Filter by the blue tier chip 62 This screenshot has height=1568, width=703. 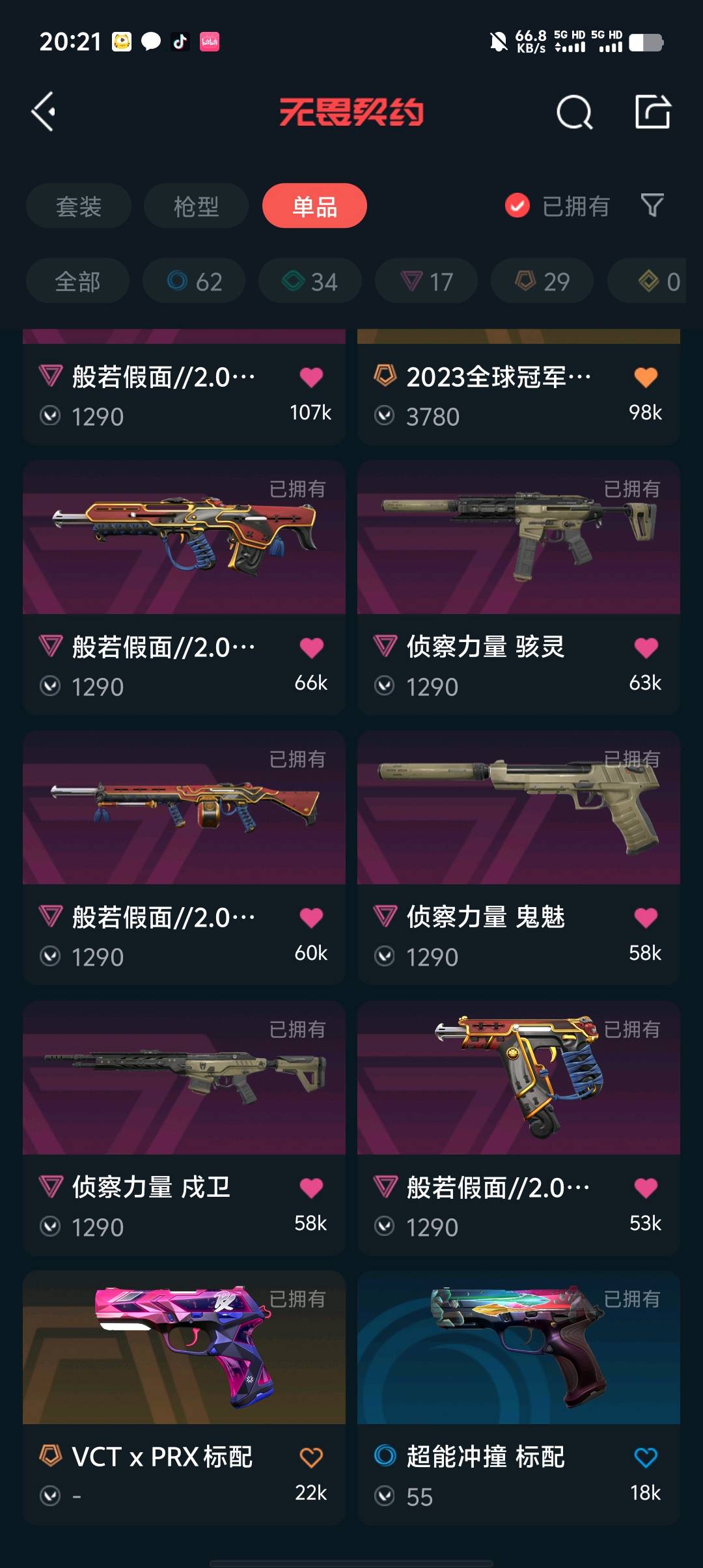194,281
